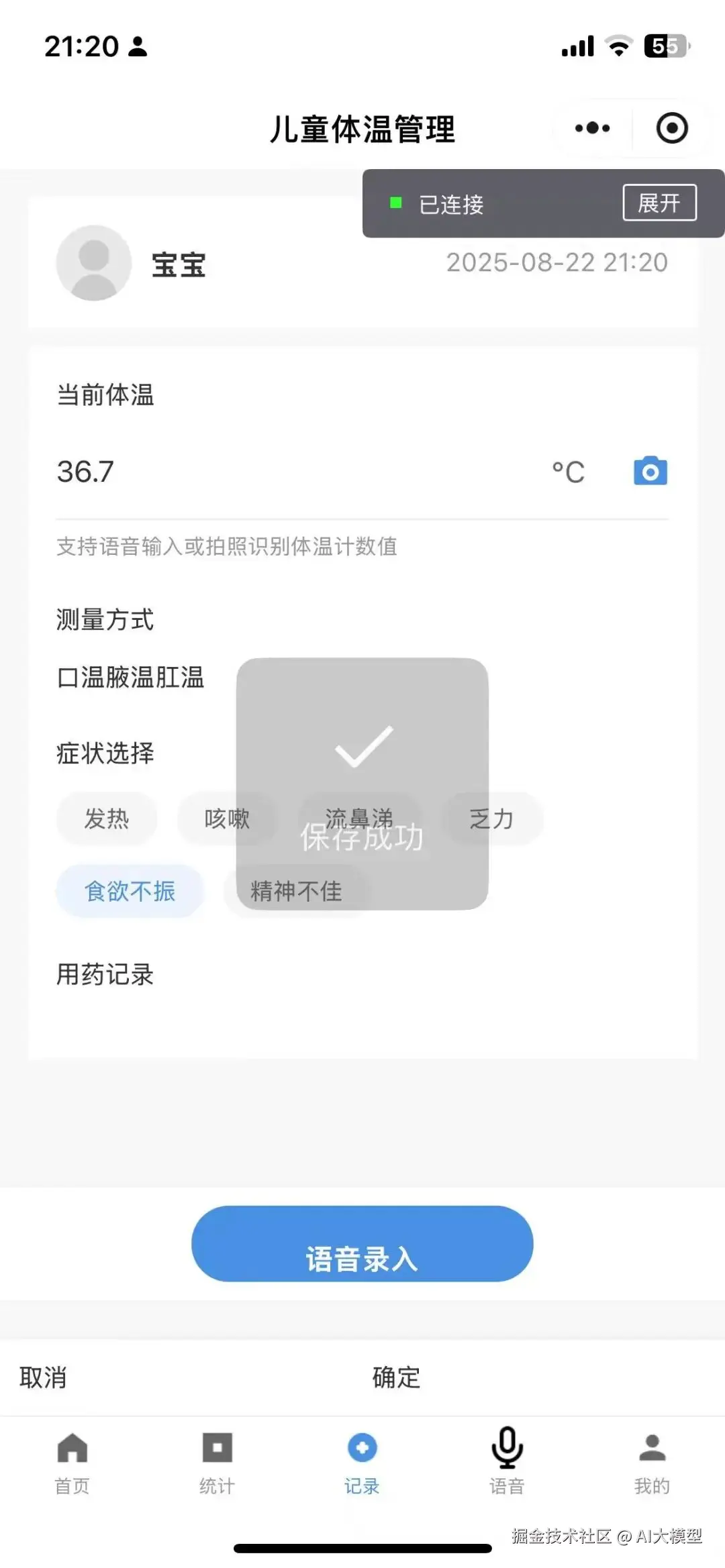725x1568 pixels.
Task: Tap 取消 to cancel
Action: click(43, 1377)
